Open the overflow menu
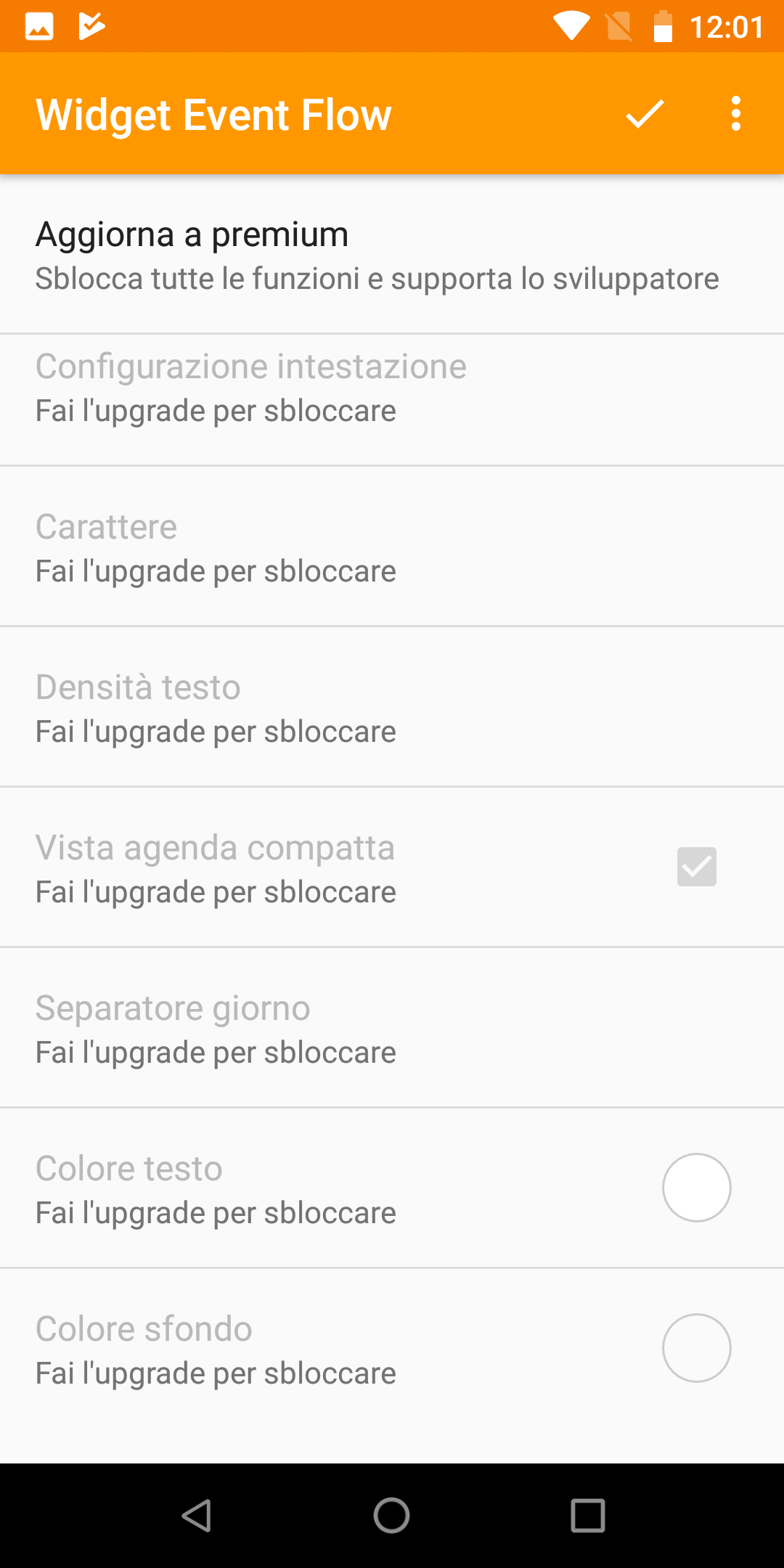The width and height of the screenshot is (784, 1568). 736,114
